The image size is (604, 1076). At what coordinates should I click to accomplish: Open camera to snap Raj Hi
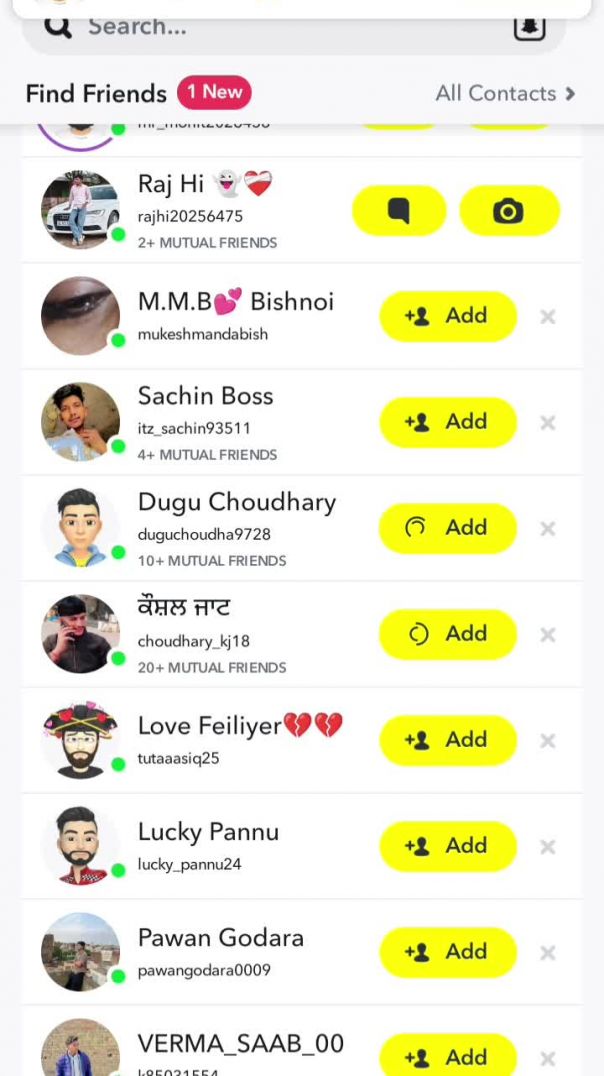[508, 211]
